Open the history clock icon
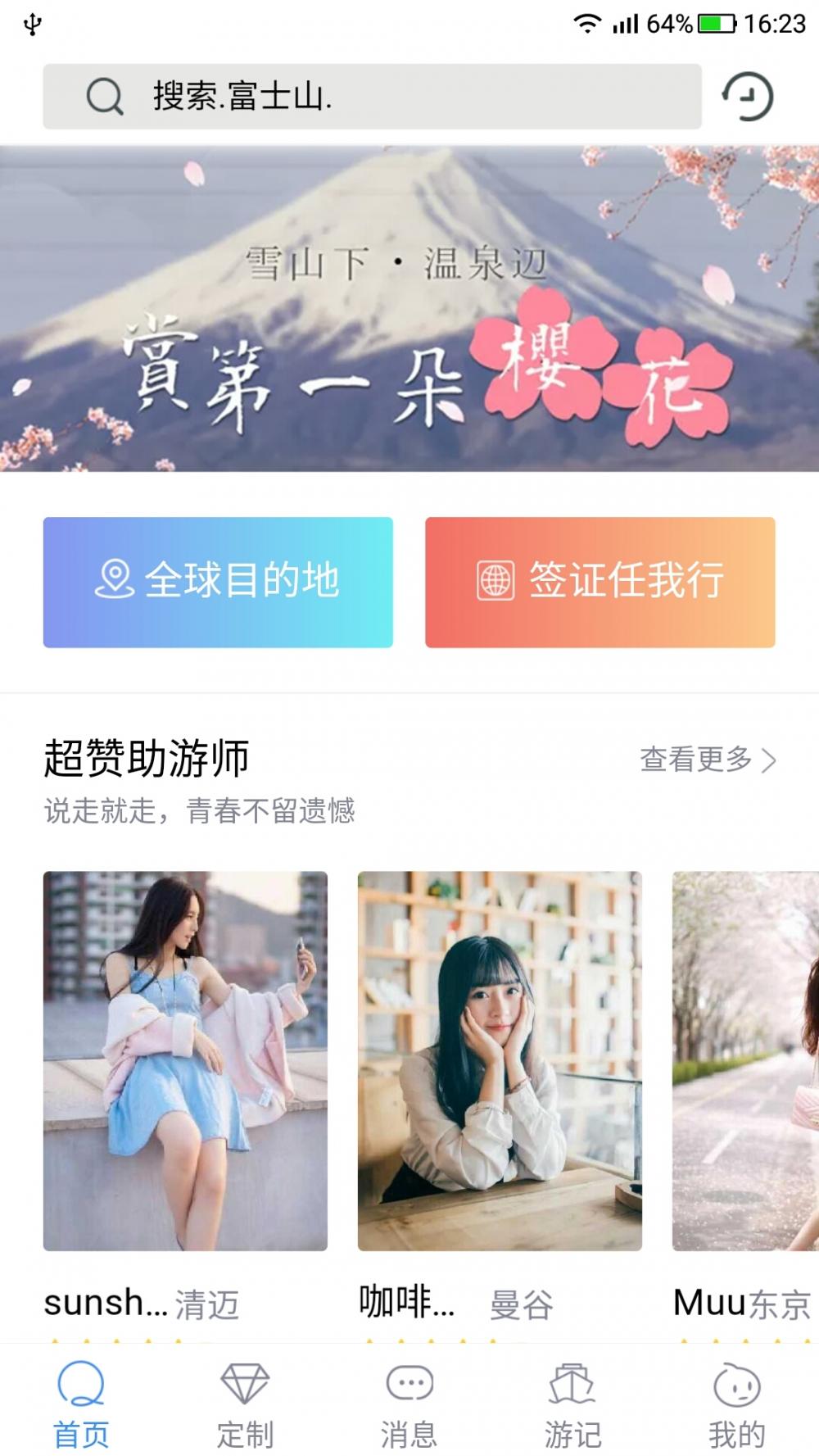The height and width of the screenshot is (1456, 819). pos(748,97)
